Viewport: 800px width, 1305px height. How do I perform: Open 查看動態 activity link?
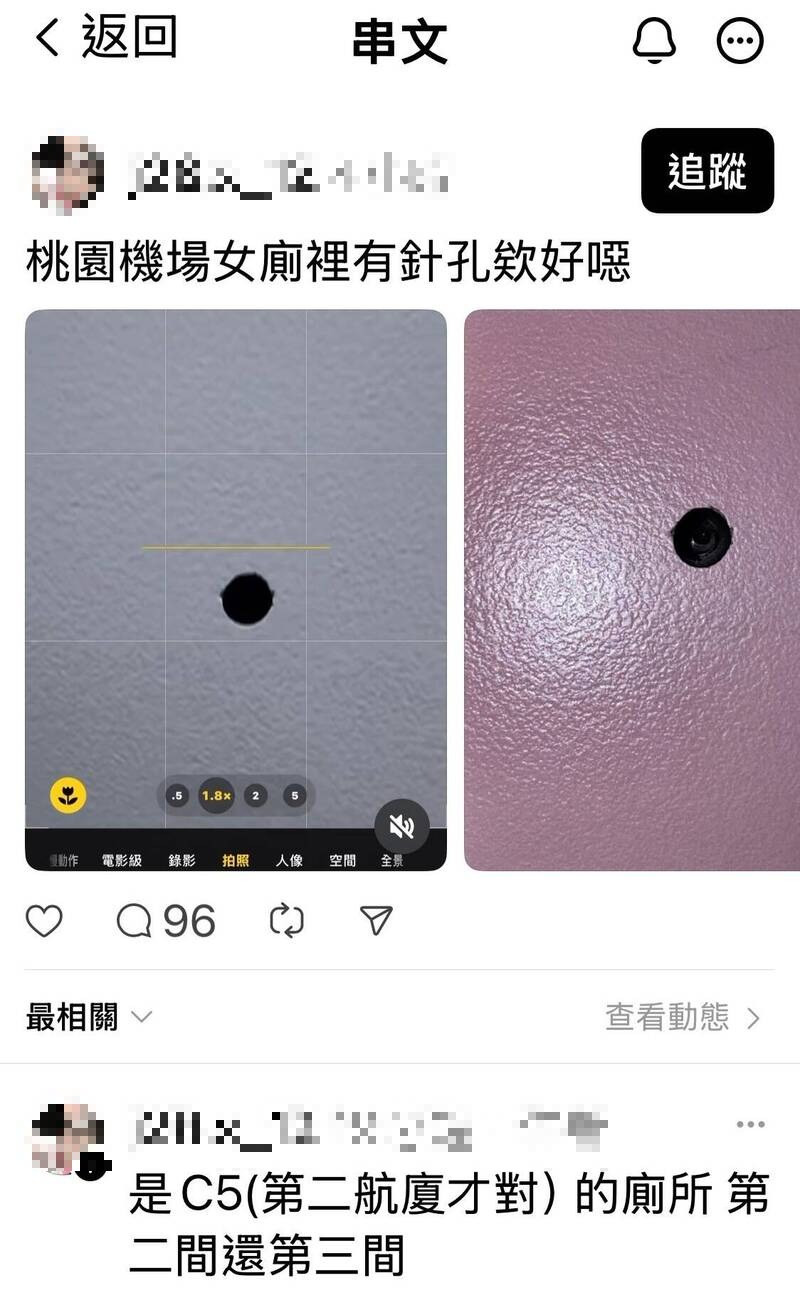tap(683, 1018)
